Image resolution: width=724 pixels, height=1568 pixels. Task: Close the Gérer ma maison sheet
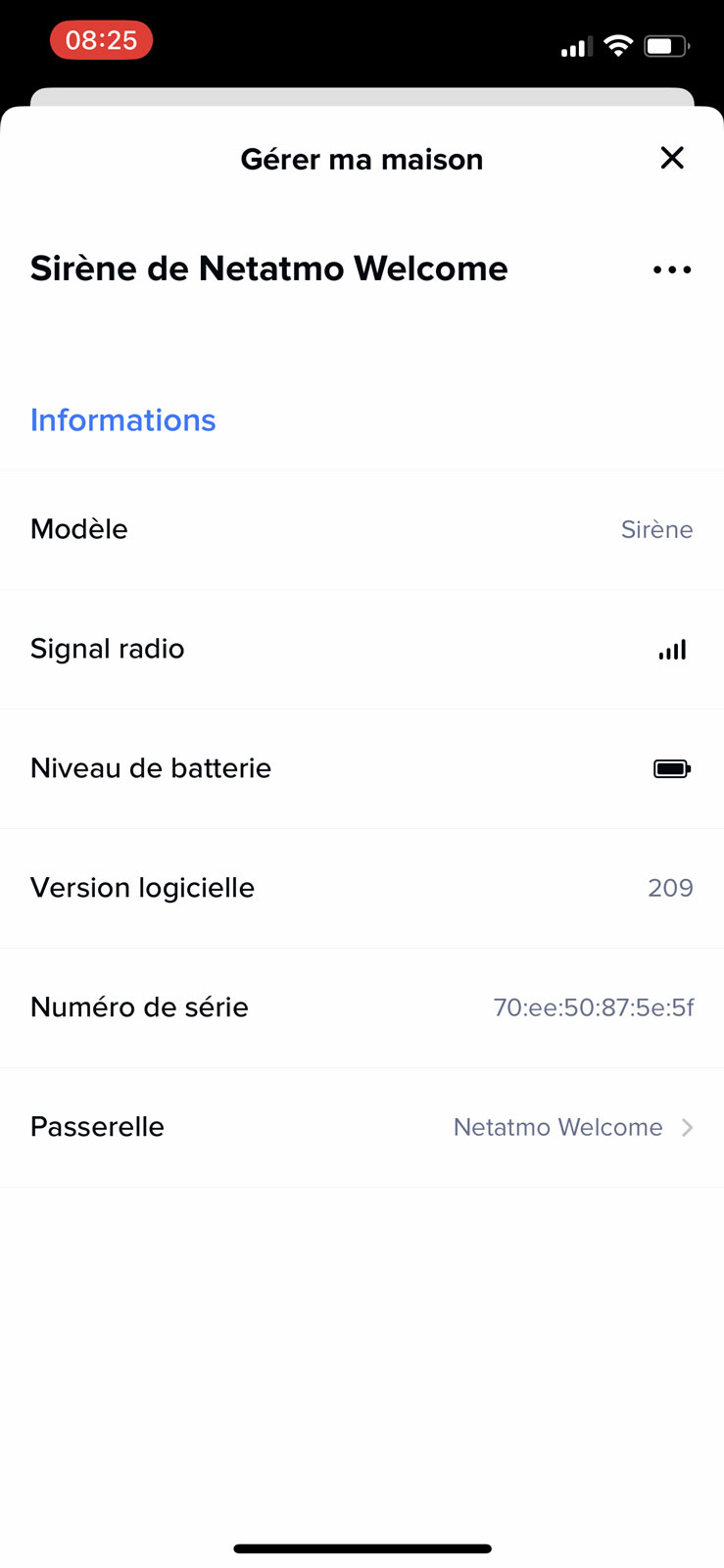(672, 158)
